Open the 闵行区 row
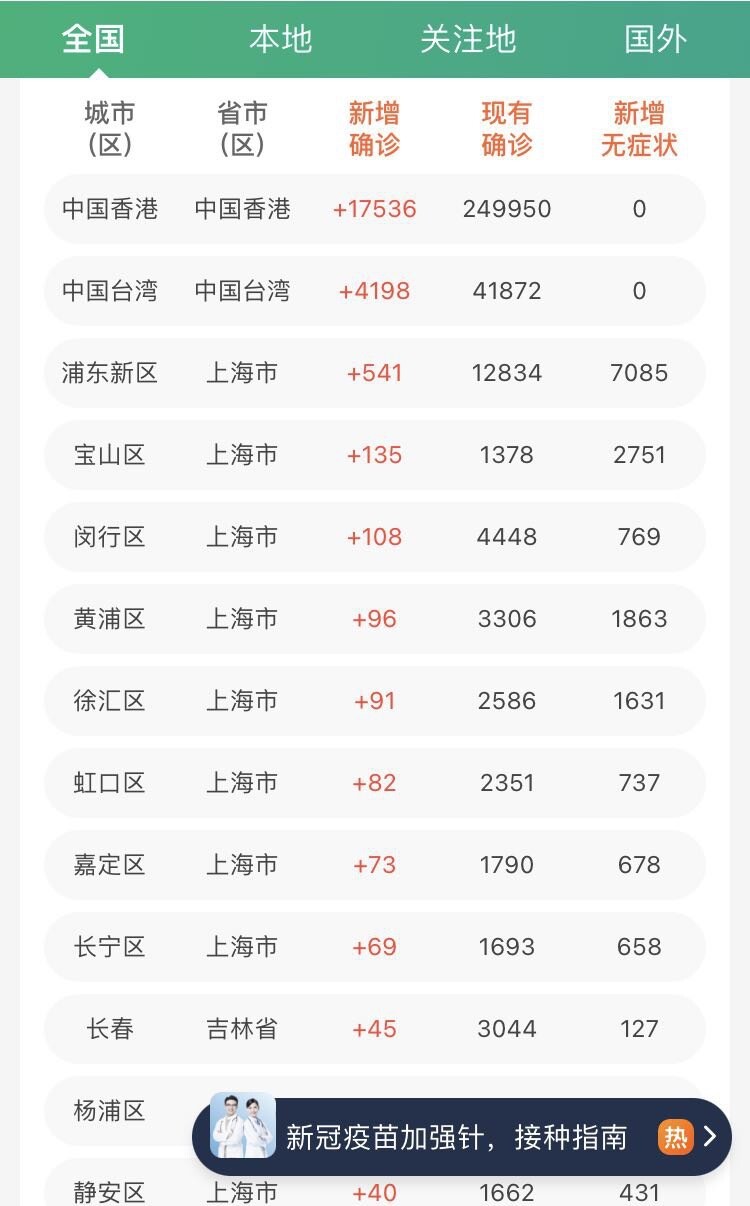Viewport: 750px width, 1206px height. tap(375, 537)
